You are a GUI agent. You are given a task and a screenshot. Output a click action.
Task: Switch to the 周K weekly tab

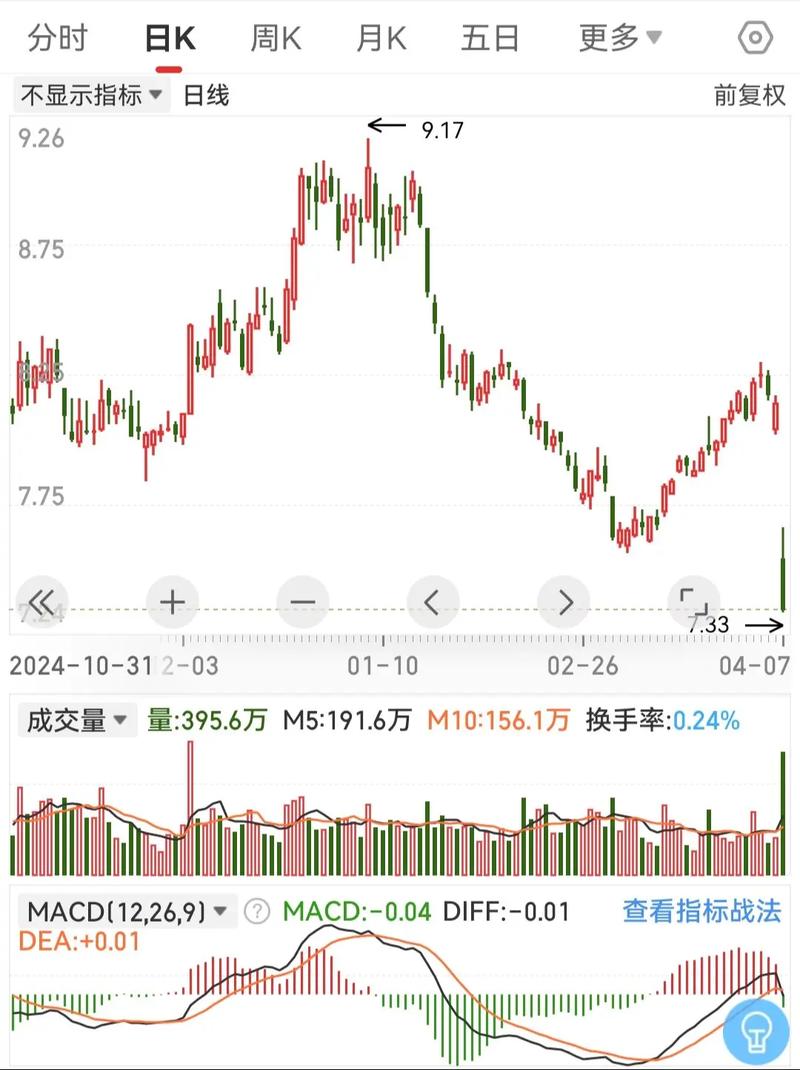pyautogui.click(x=274, y=36)
